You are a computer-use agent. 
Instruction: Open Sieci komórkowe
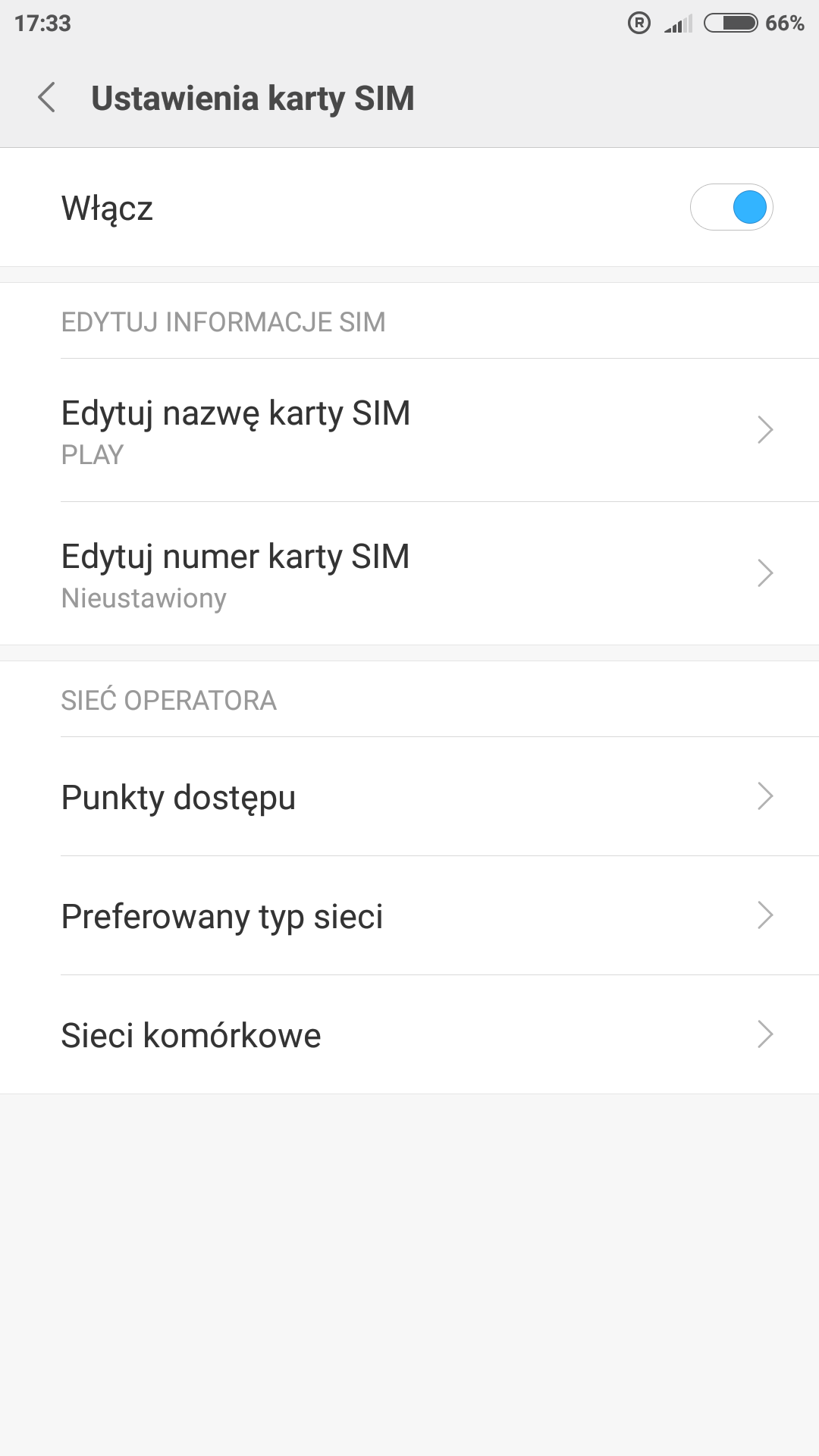pyautogui.click(x=409, y=1035)
